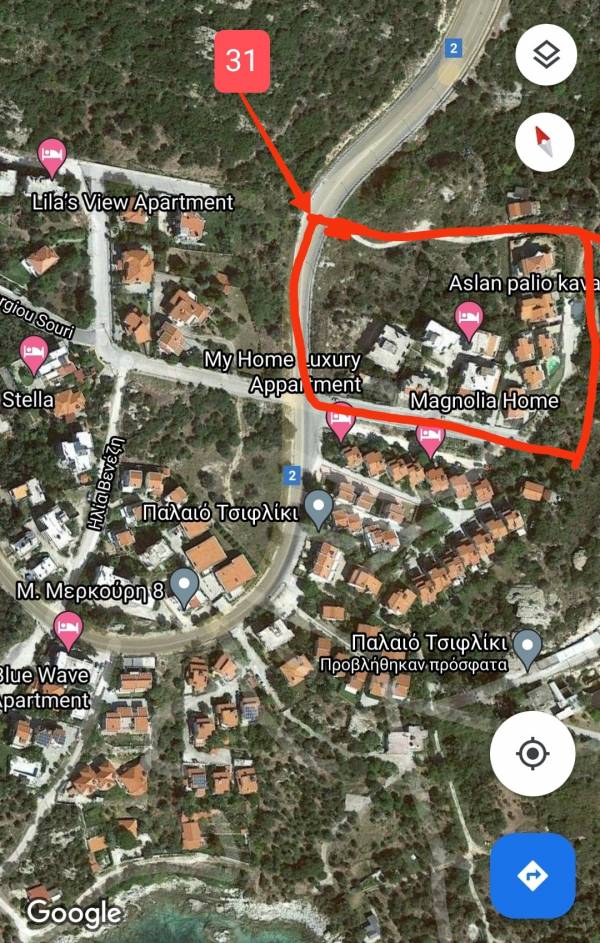Open Lila's View Apartment hotel pin

[x=51, y=156]
